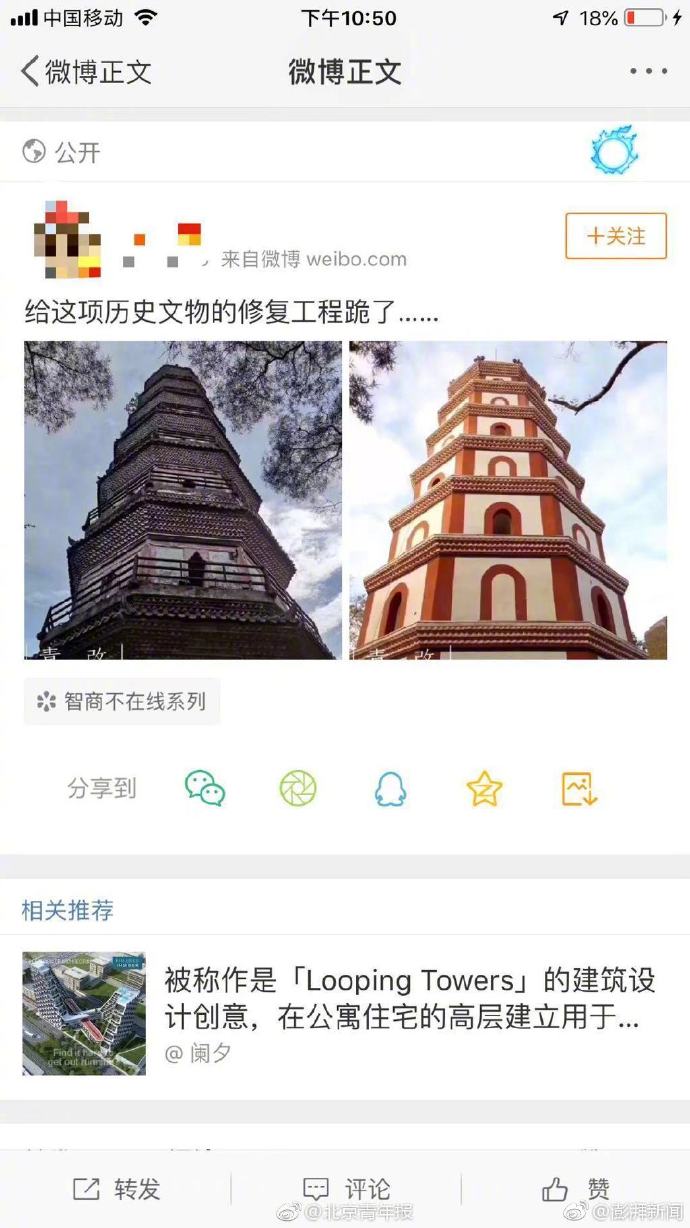Share the post to WeChat Moments
This screenshot has width=690, height=1228.
[x=298, y=789]
